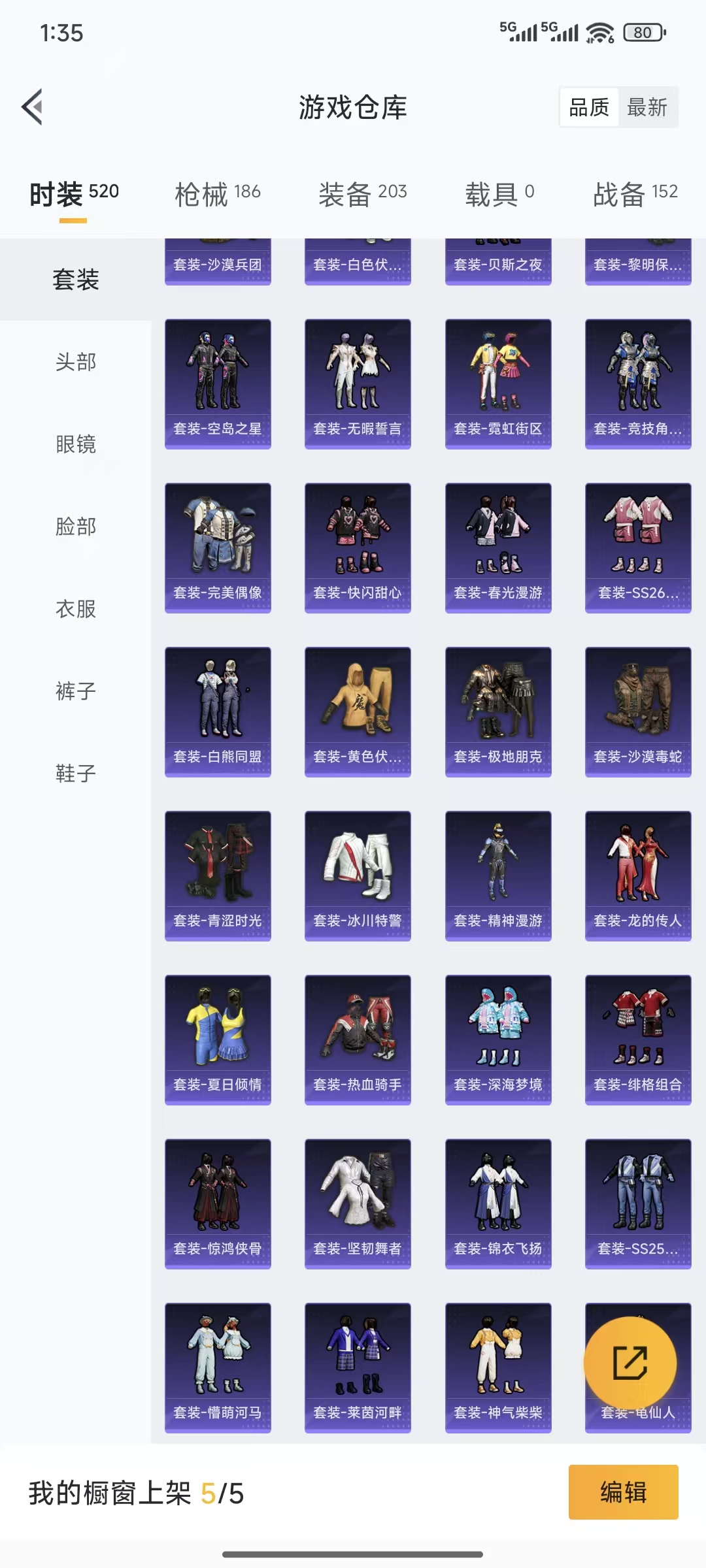The image size is (706, 1568).
Task: View the 套装-深海梦境 shark hoodie set
Action: 498,1040
